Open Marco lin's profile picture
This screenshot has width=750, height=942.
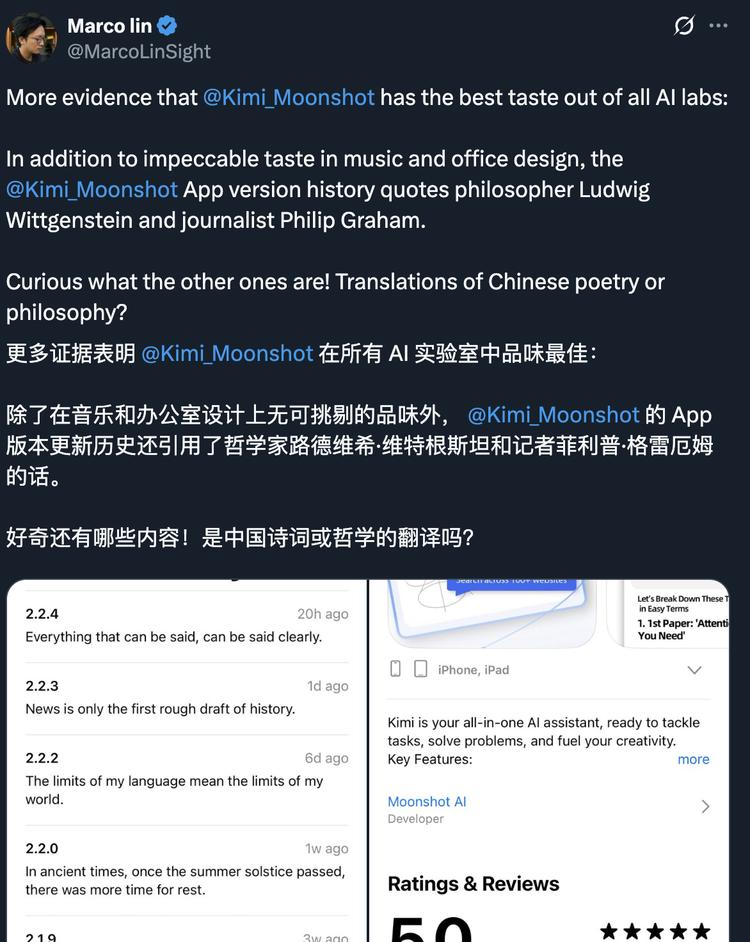click(31, 37)
